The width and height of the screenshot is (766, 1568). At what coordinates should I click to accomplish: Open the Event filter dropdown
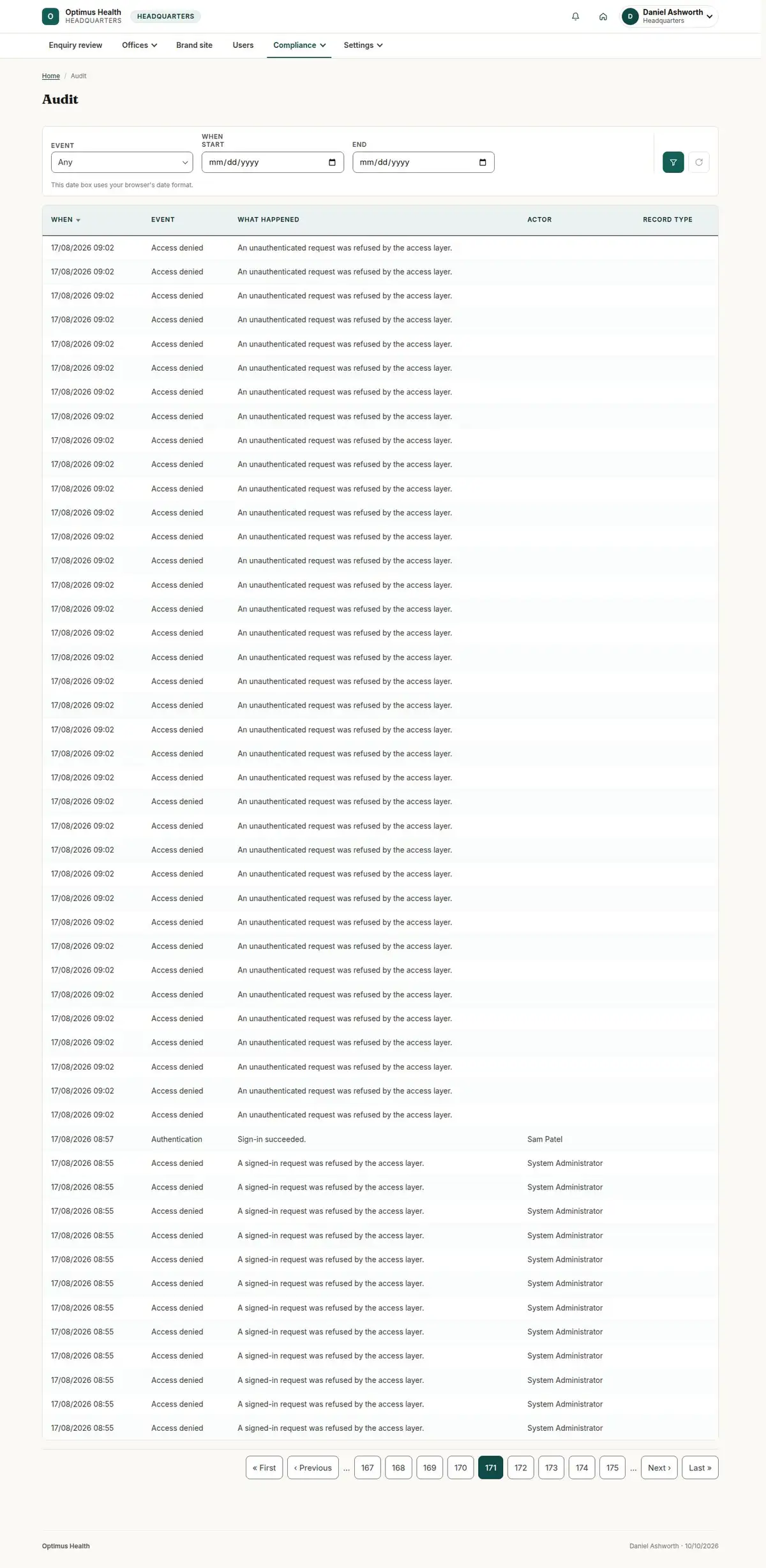[122, 162]
